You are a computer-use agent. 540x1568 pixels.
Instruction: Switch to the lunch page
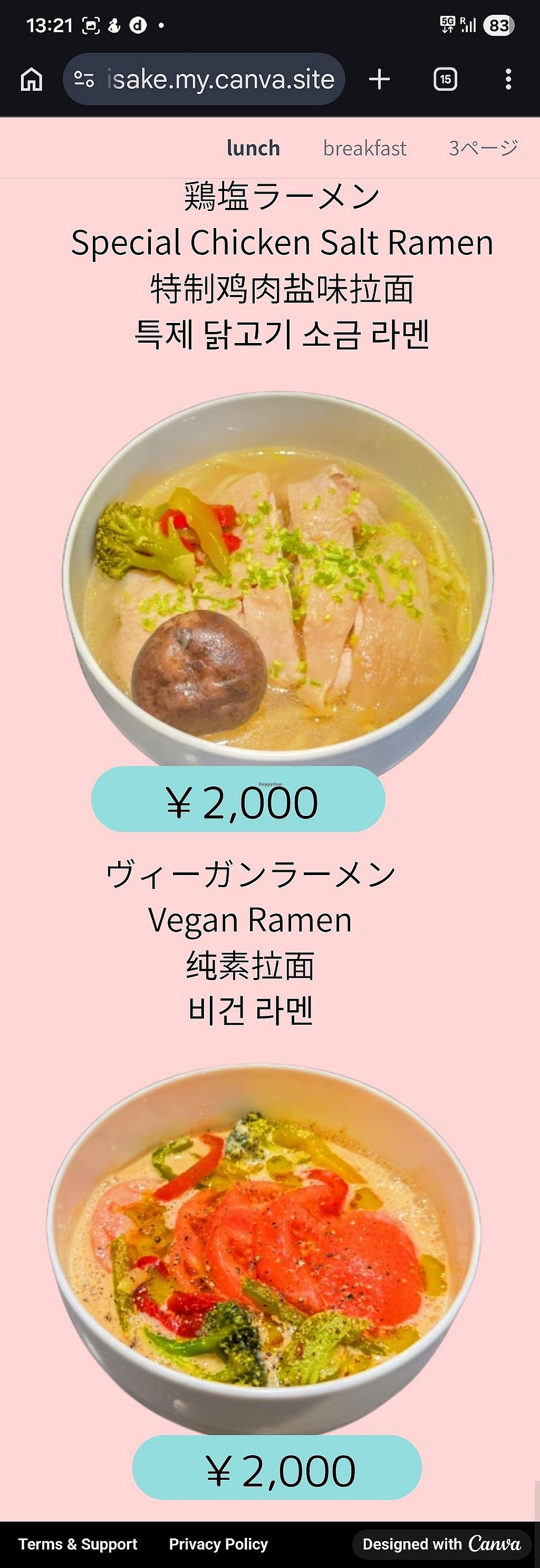coord(253,148)
